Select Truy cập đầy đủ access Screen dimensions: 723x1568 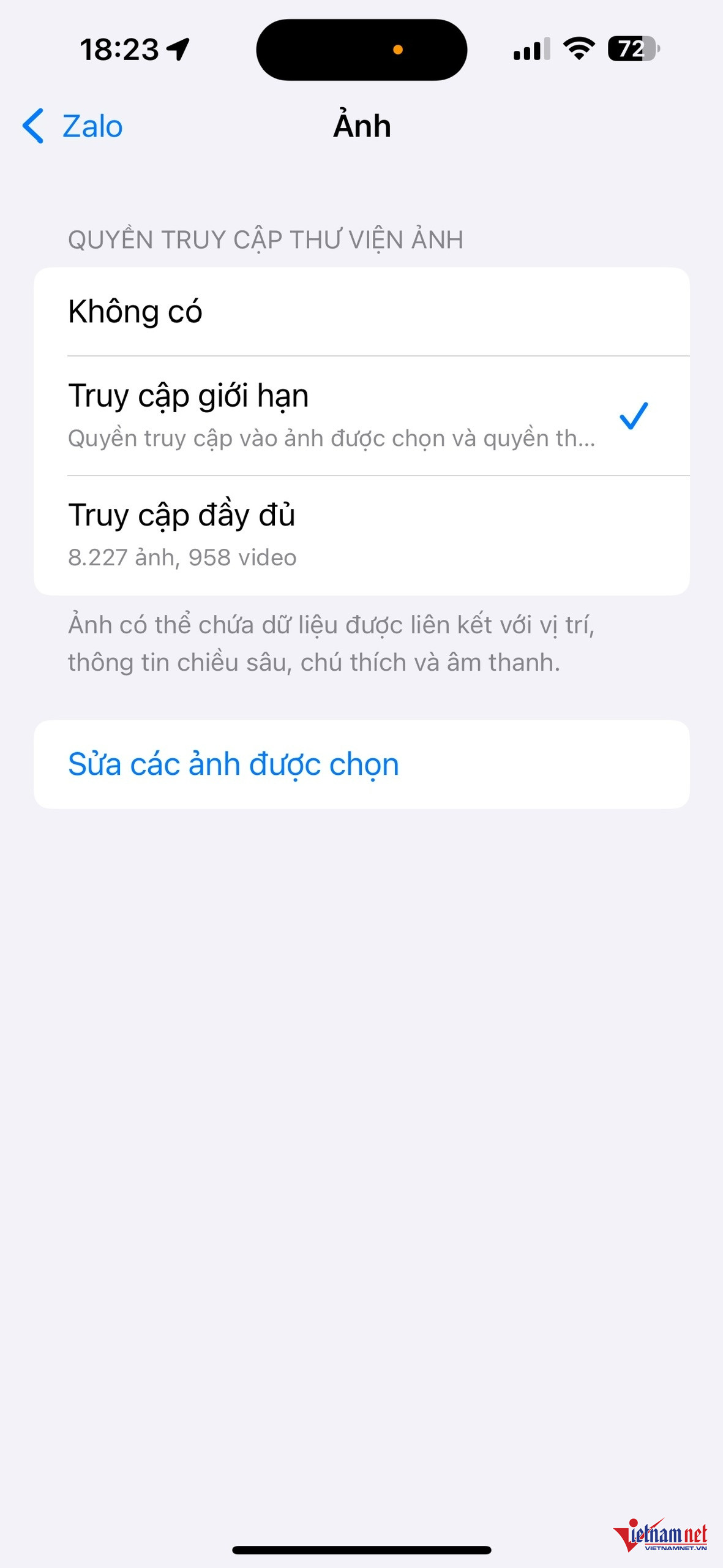(x=361, y=535)
